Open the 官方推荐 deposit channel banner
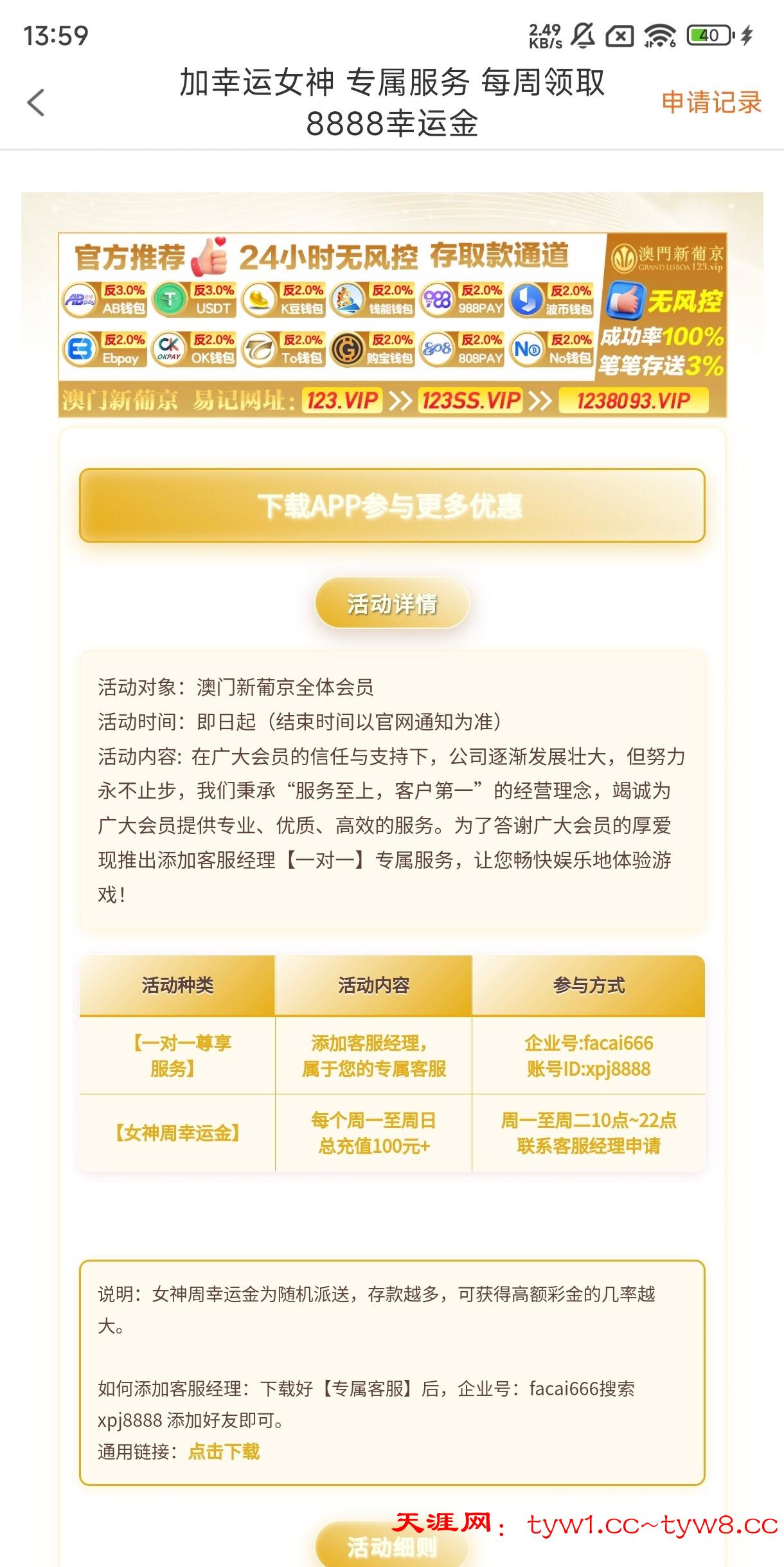 tap(392, 325)
